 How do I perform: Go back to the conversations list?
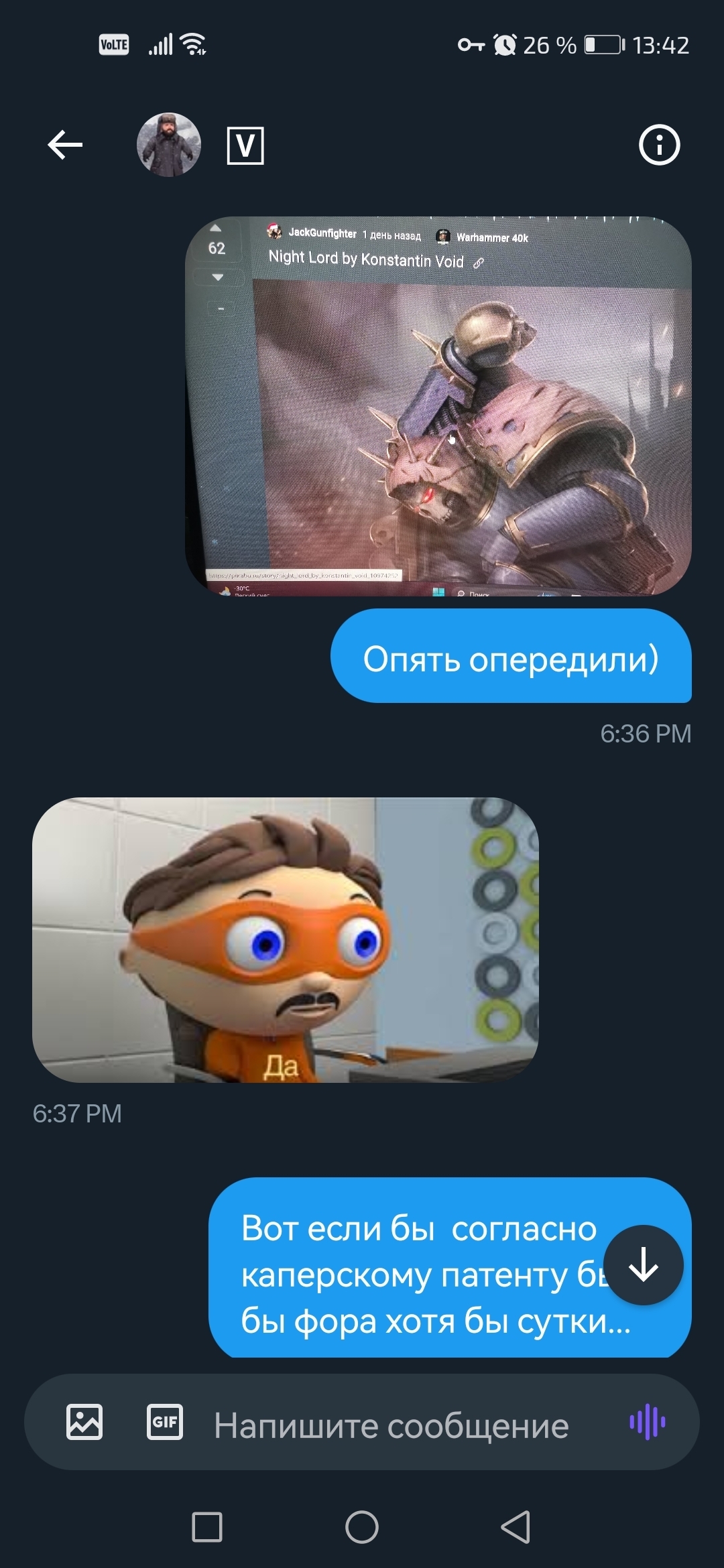pyautogui.click(x=65, y=145)
